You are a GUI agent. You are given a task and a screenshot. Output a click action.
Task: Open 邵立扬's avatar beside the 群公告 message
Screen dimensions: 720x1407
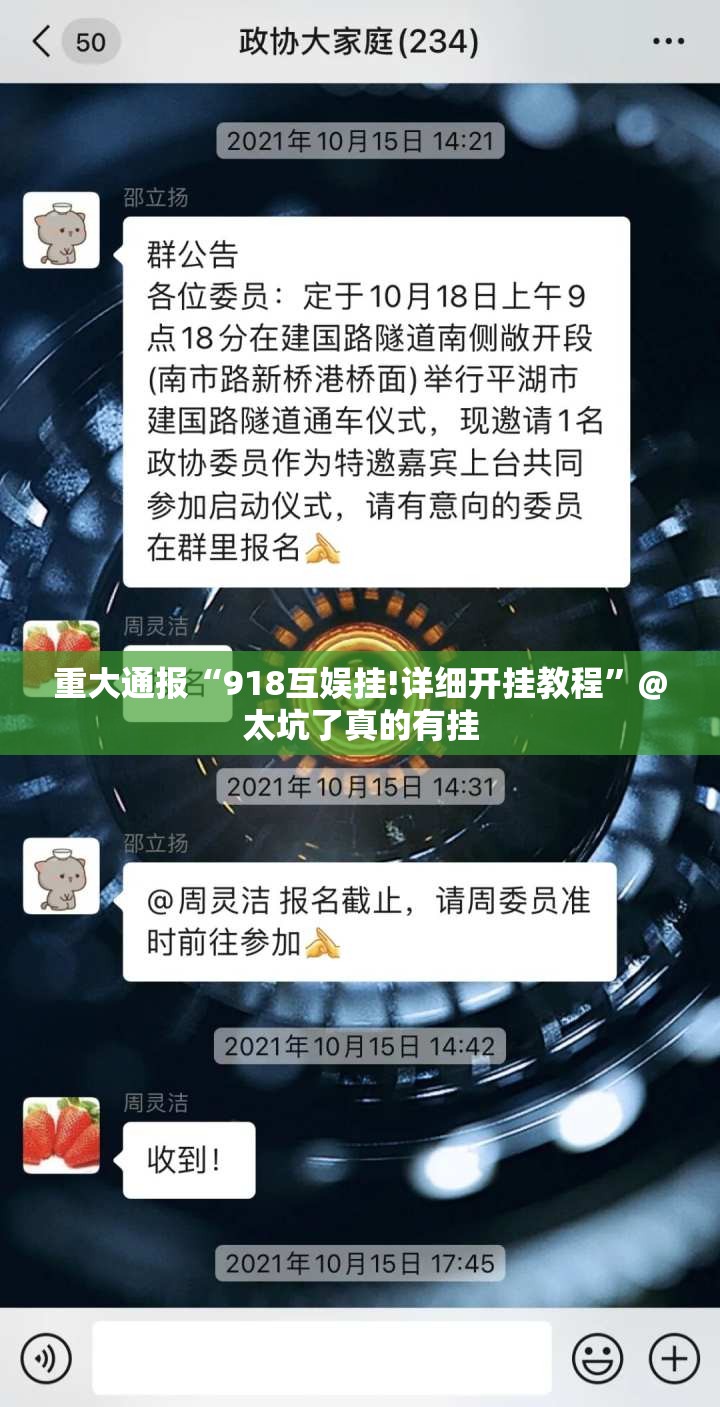pos(62,230)
